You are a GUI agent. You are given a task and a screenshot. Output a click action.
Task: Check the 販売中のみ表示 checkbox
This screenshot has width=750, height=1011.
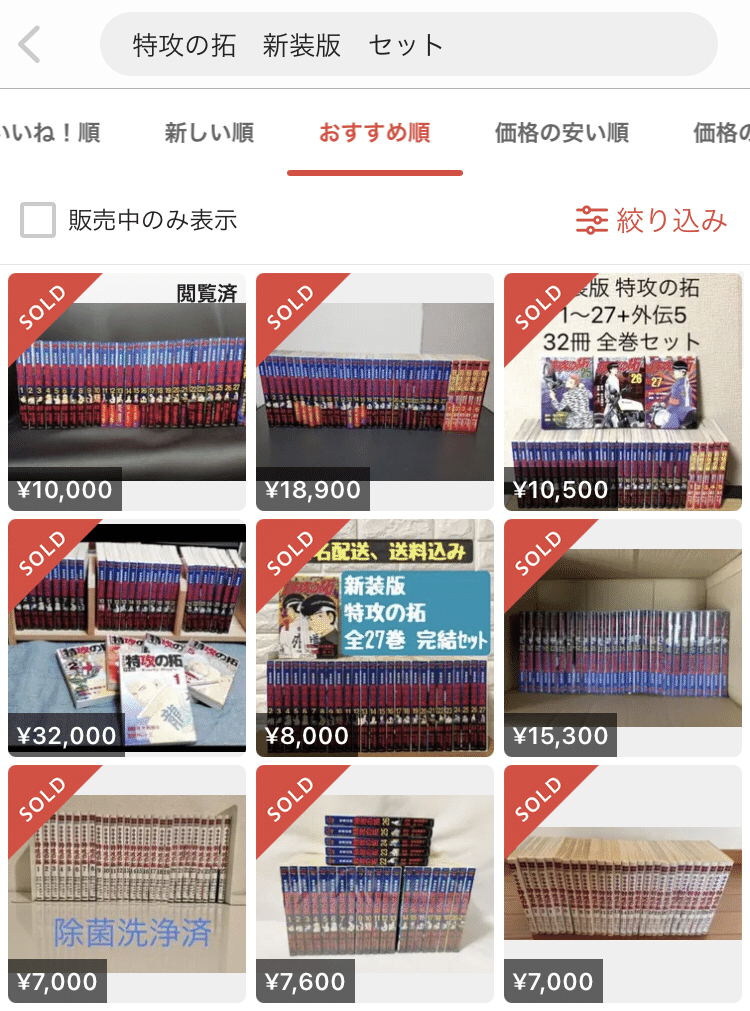pos(38,220)
